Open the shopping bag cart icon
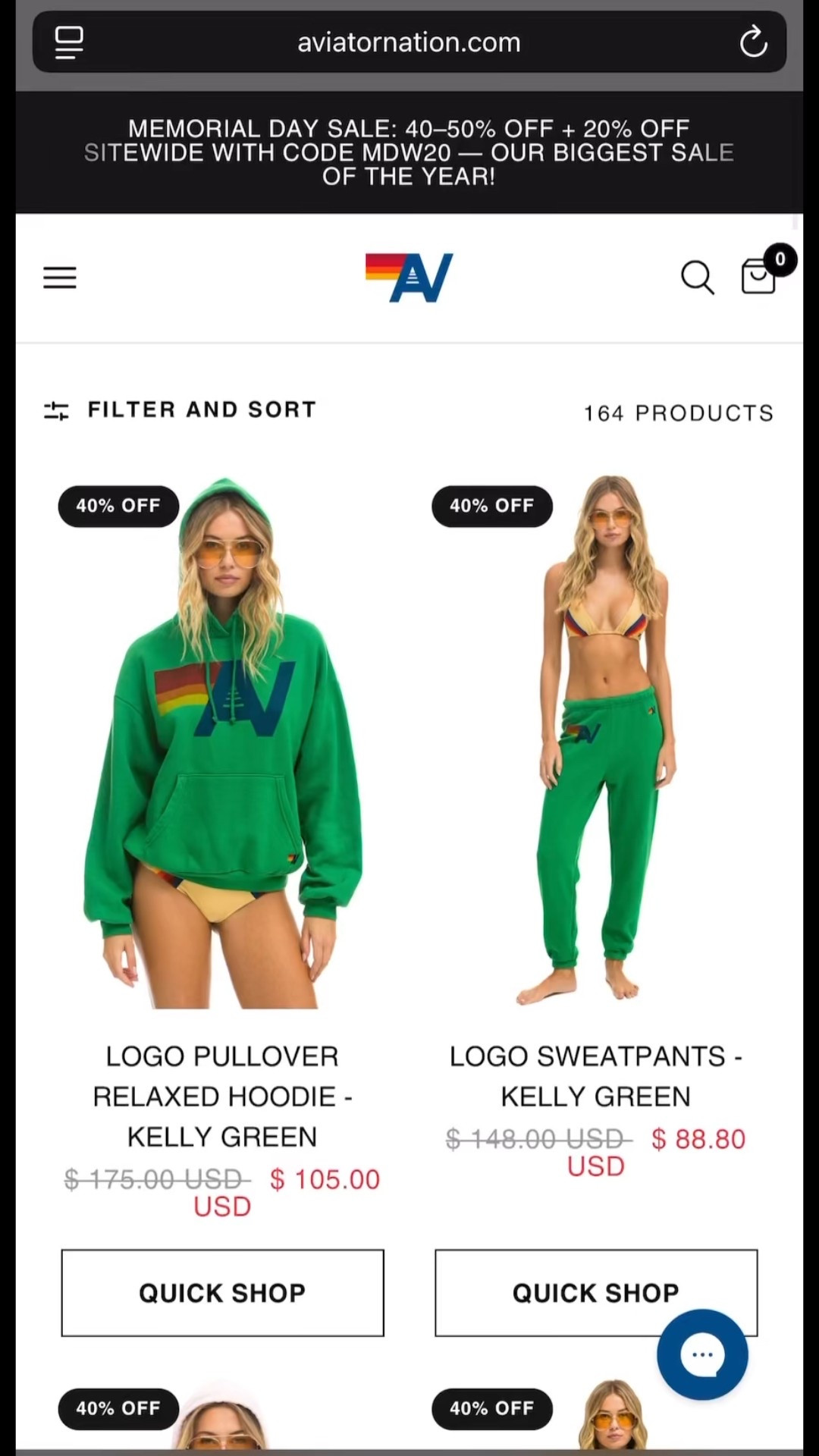 click(758, 278)
